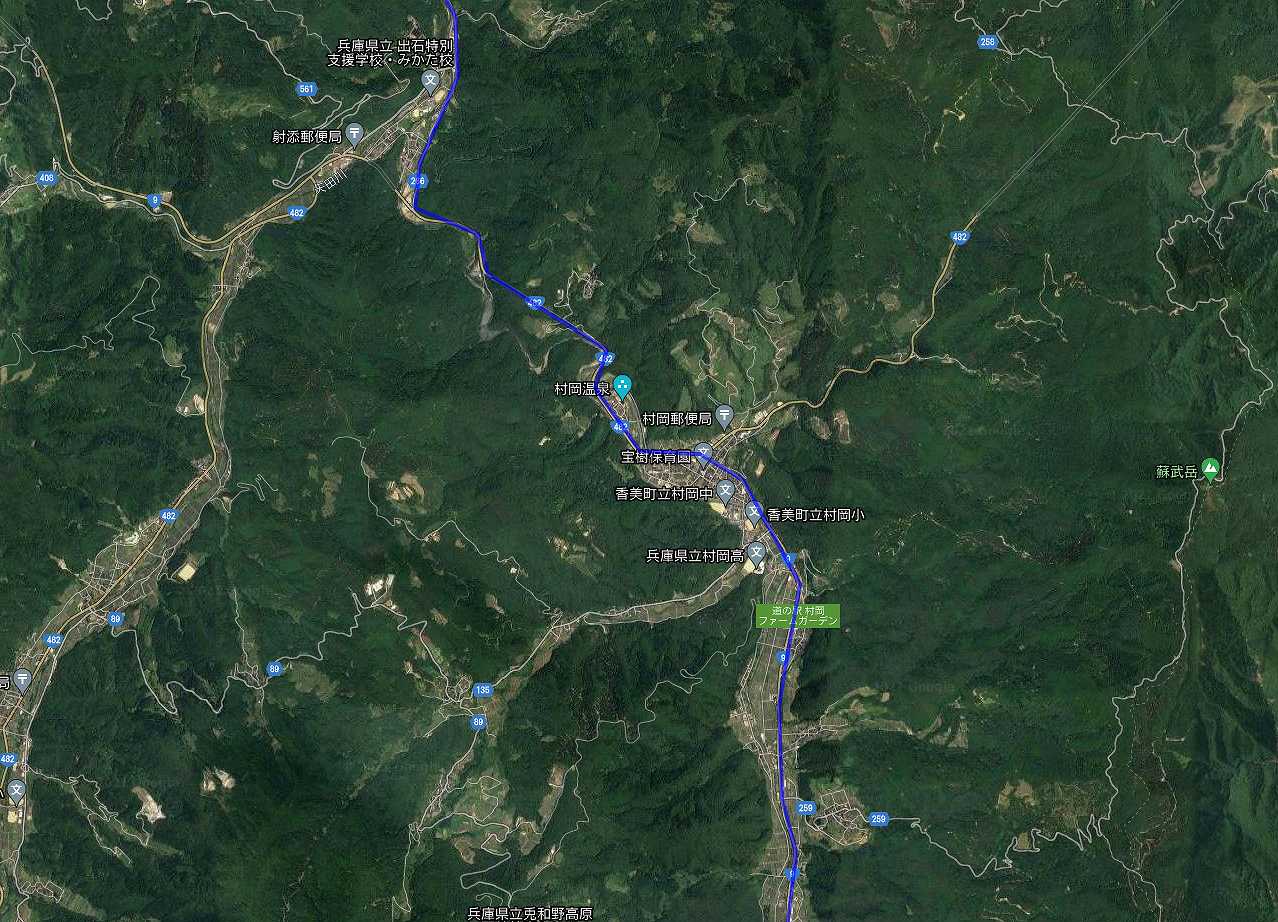Select the 宝樹保育園 nursery marker
Image resolution: width=1278 pixels, height=922 pixels.
[x=703, y=453]
